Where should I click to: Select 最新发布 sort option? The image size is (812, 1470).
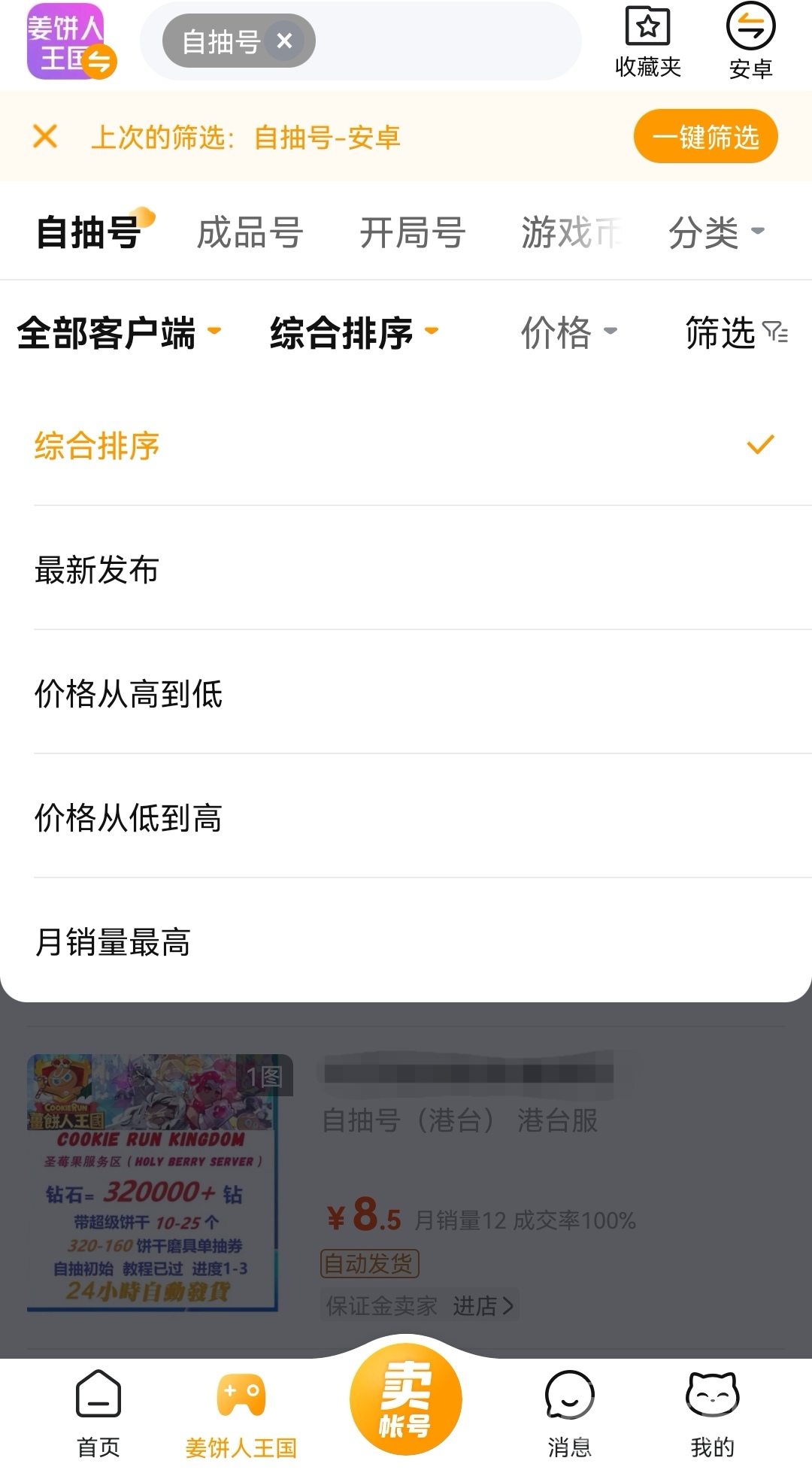coord(97,570)
